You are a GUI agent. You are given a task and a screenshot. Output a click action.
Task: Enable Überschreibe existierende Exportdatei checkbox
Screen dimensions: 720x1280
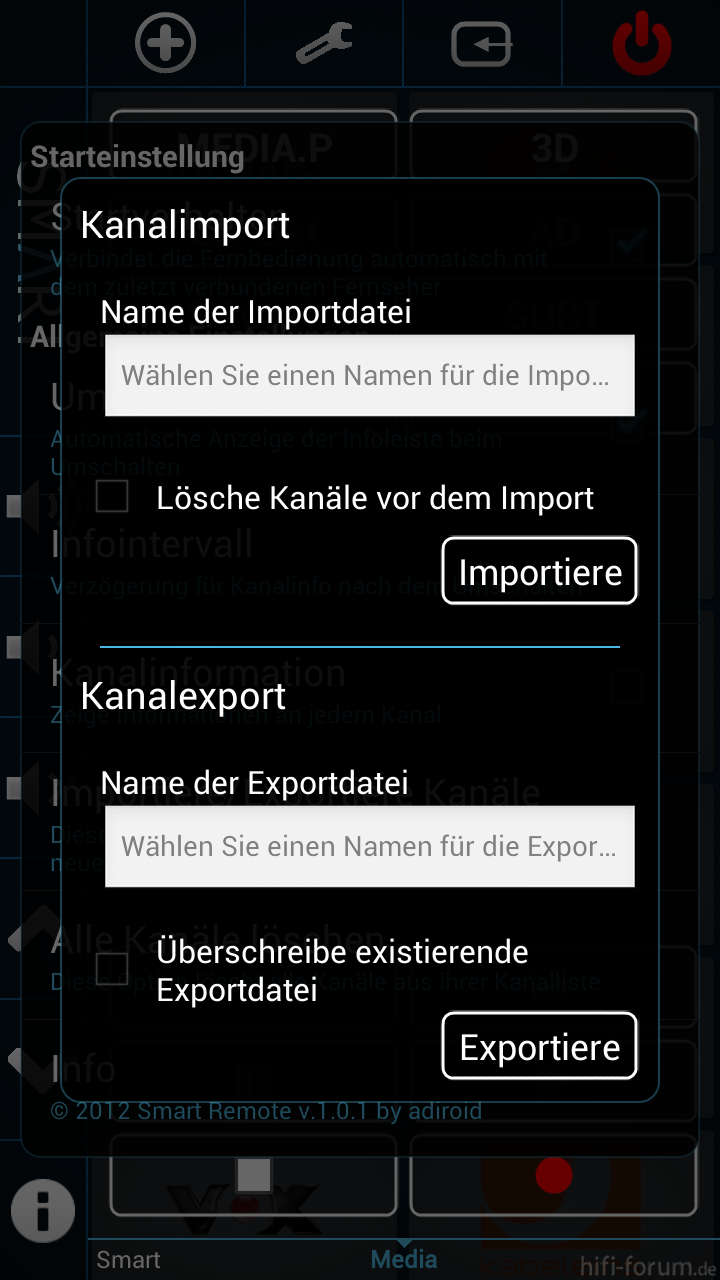pos(112,969)
